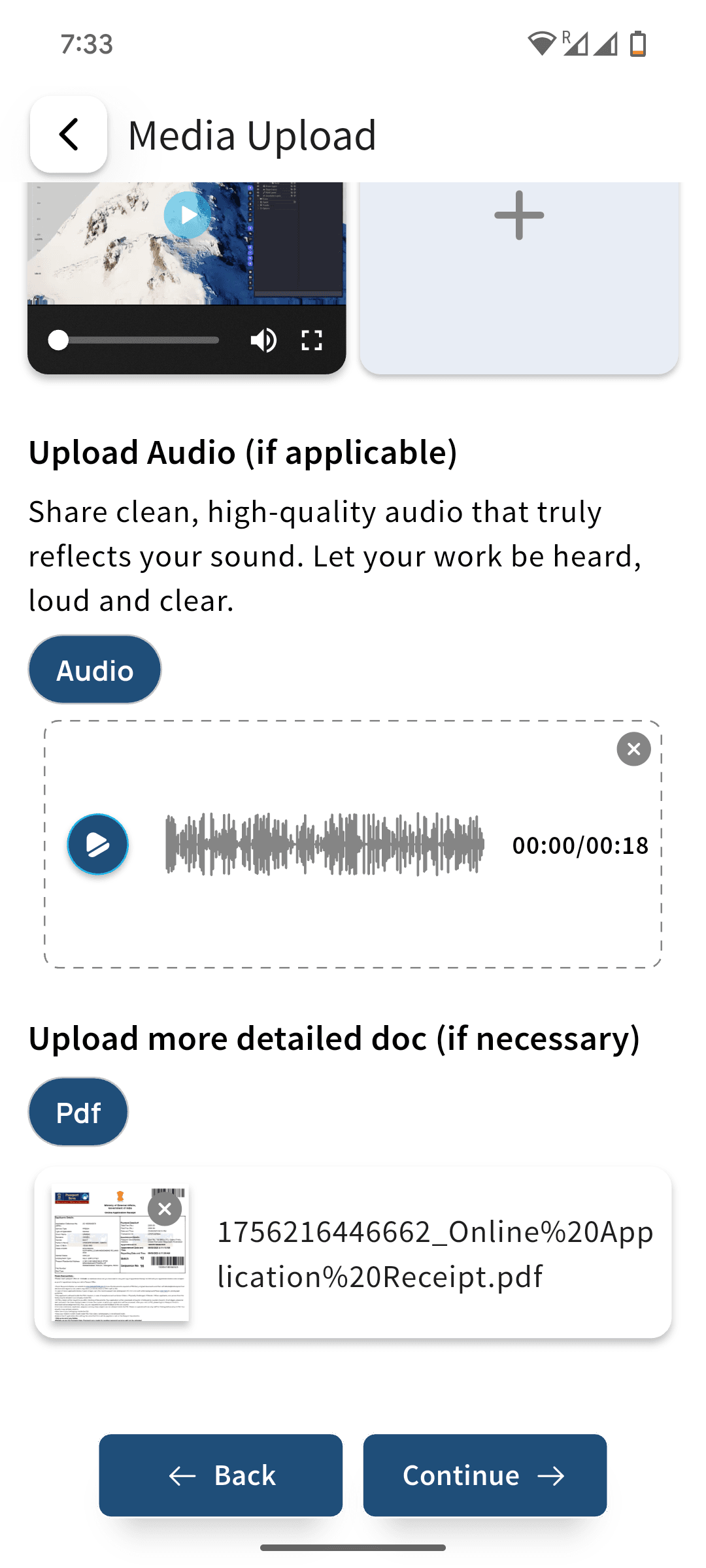Remove the Online Application Receipt pdf
This screenshot has width=706, height=1568.
[165, 1209]
